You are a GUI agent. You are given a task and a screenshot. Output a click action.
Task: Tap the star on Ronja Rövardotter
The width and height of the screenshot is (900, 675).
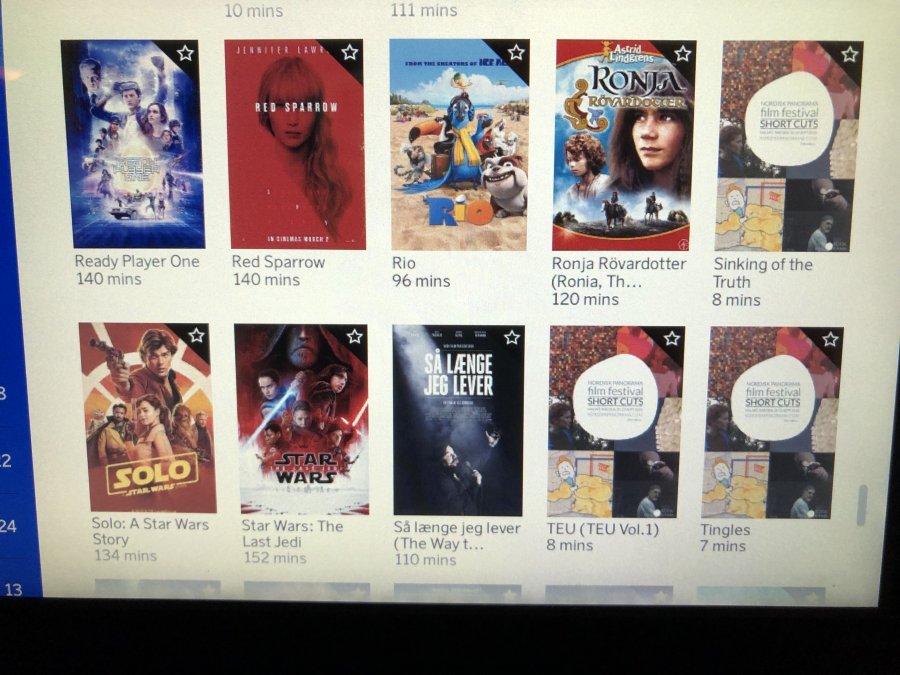tap(682, 53)
